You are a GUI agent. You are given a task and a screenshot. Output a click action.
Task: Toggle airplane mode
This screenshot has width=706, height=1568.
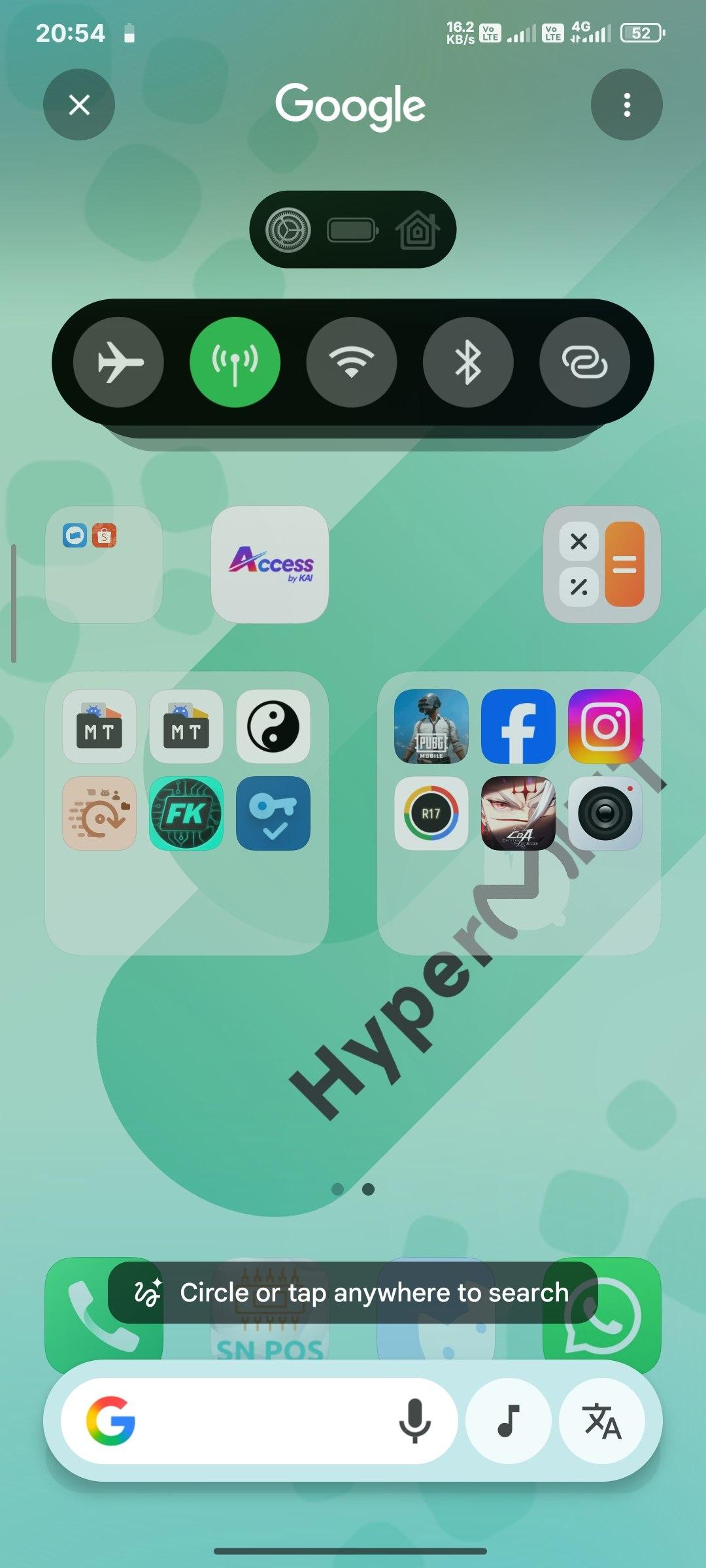[118, 362]
